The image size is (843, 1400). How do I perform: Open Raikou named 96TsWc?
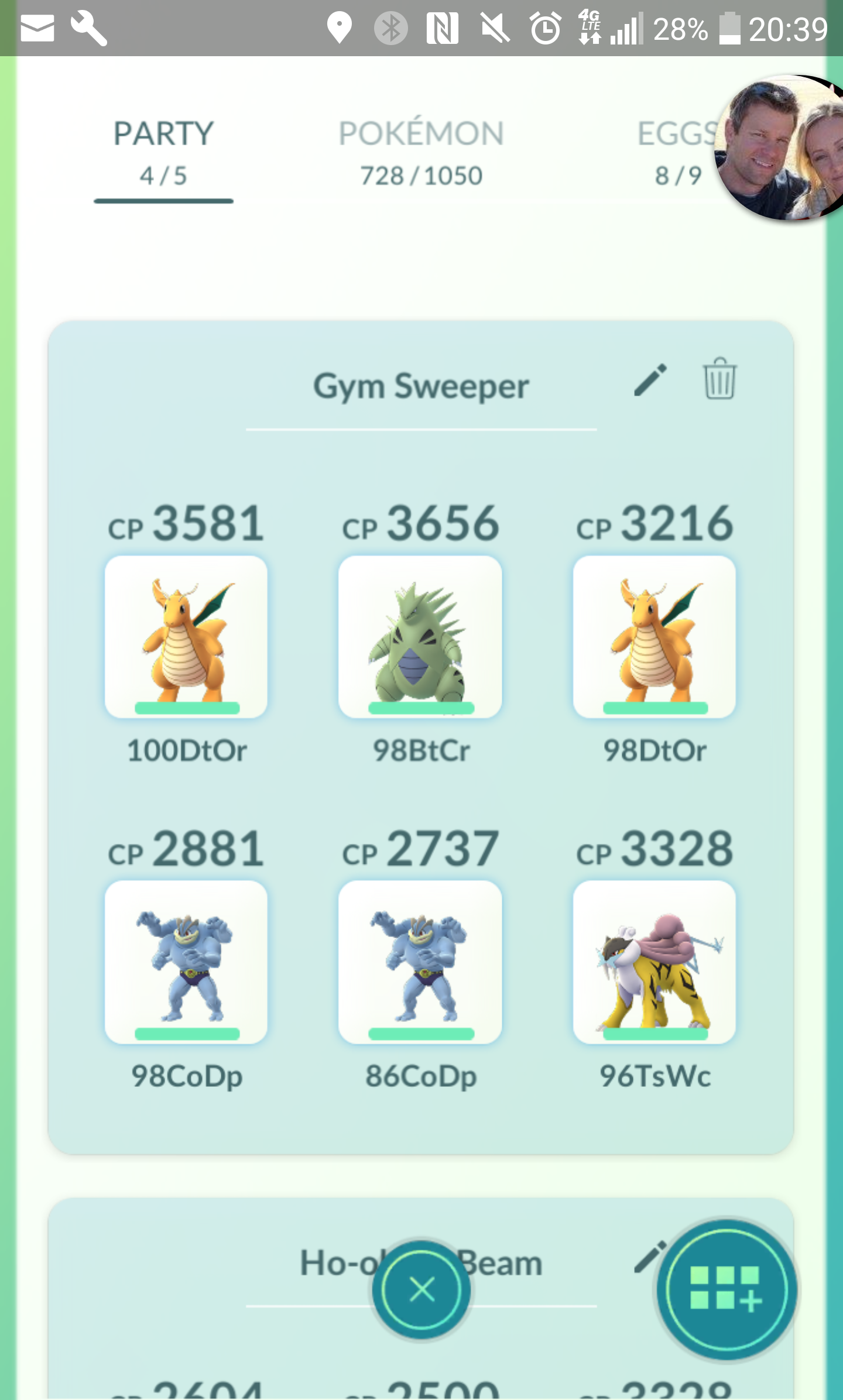[x=654, y=962]
